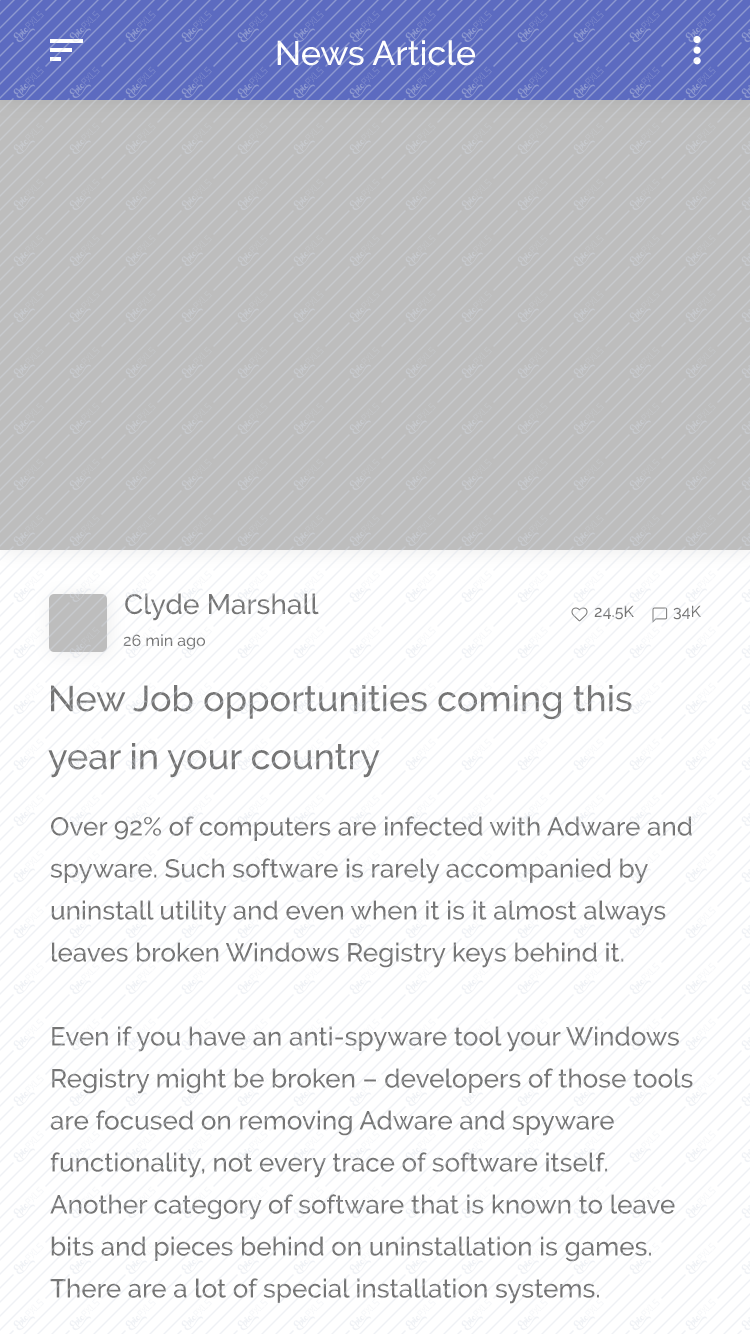Image resolution: width=750 pixels, height=1334 pixels.
Task: Open the three-dot overflow menu
Action: click(x=697, y=51)
